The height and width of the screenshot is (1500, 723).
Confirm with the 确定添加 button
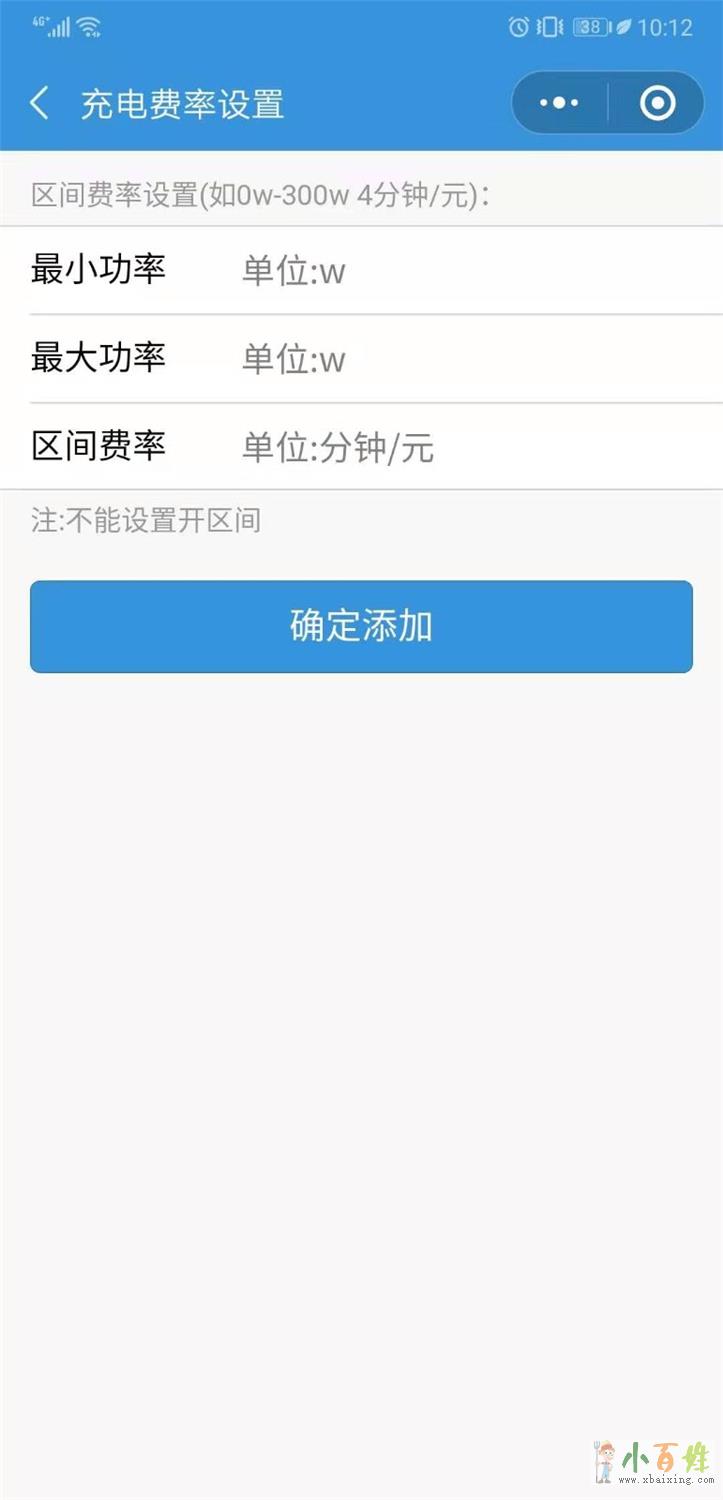tap(361, 627)
